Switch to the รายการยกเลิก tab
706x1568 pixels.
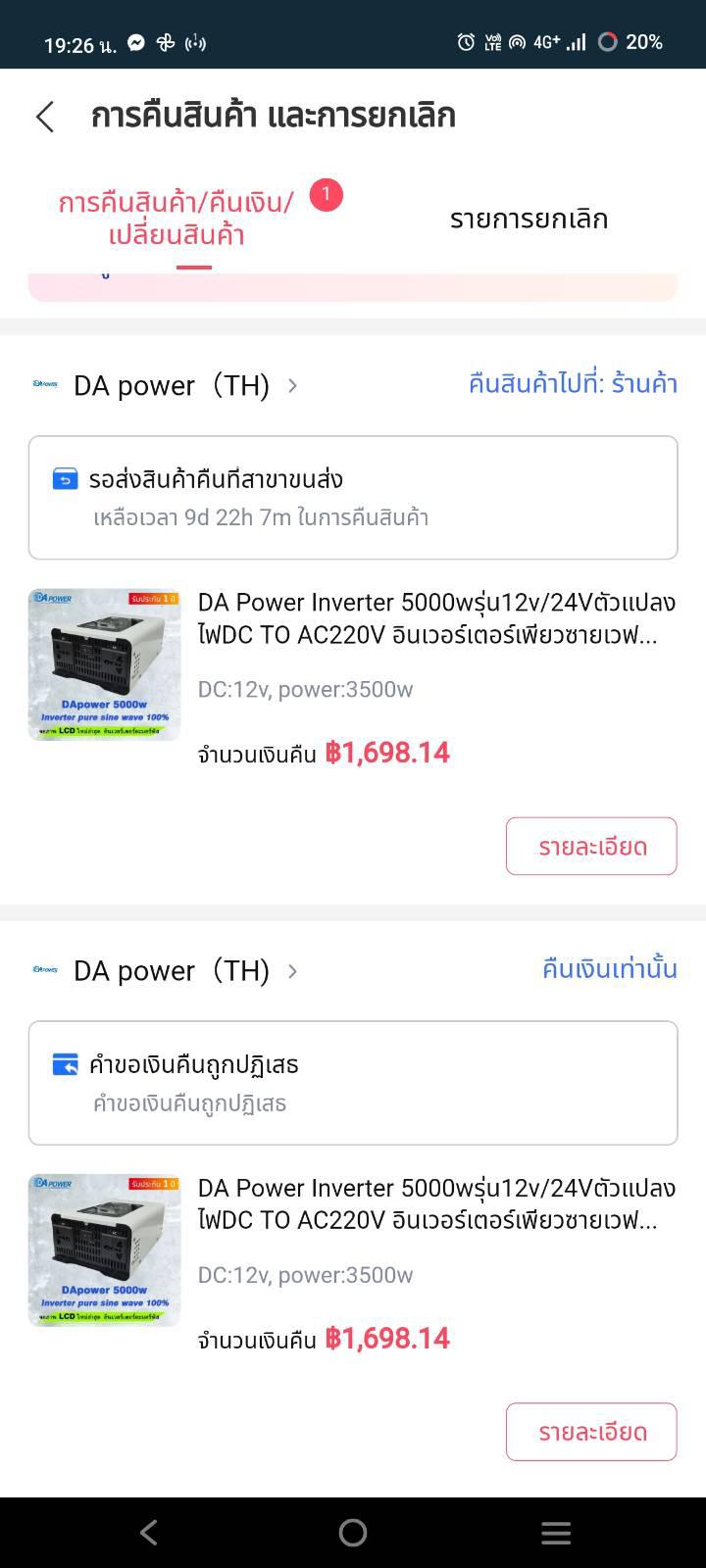point(529,219)
